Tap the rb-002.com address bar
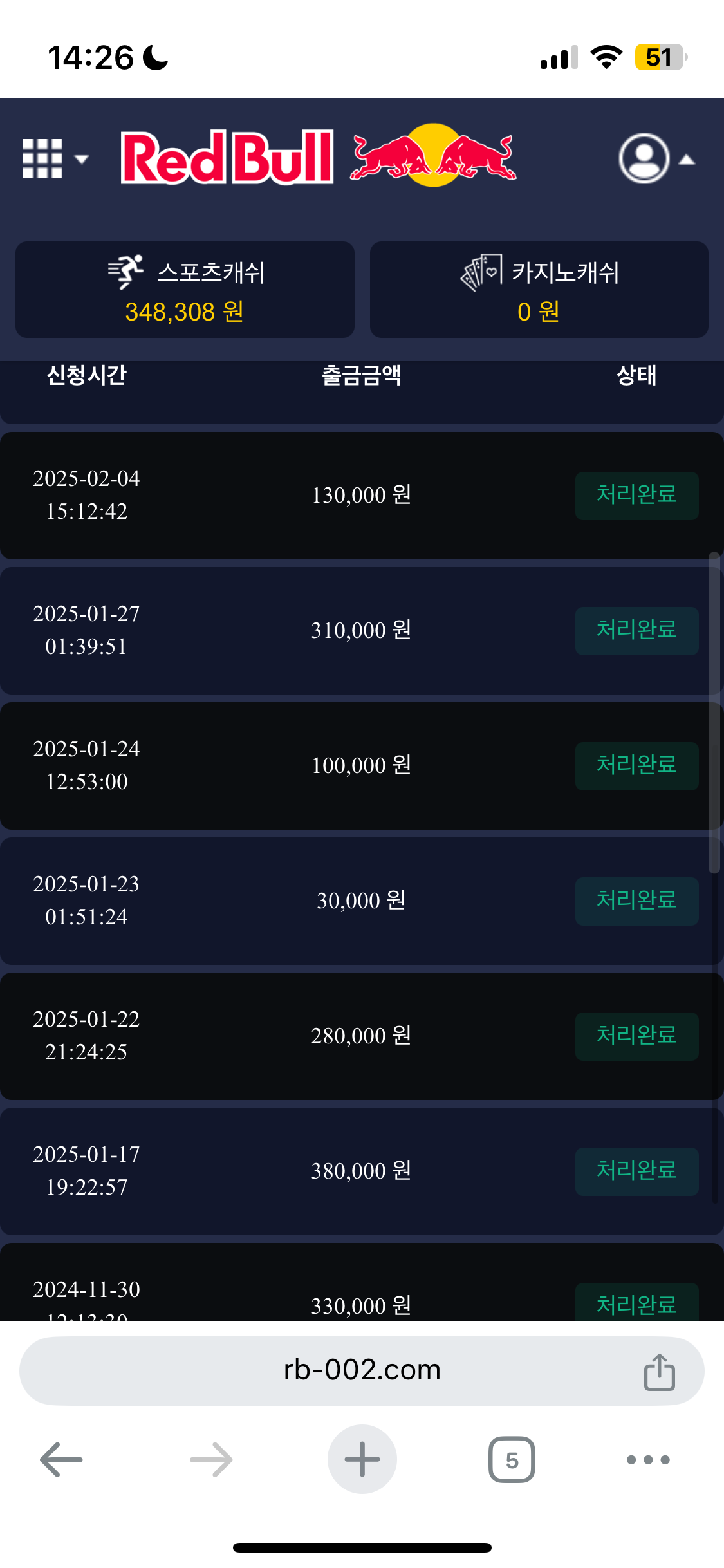Screen dimensions: 724x1568 (362, 1370)
